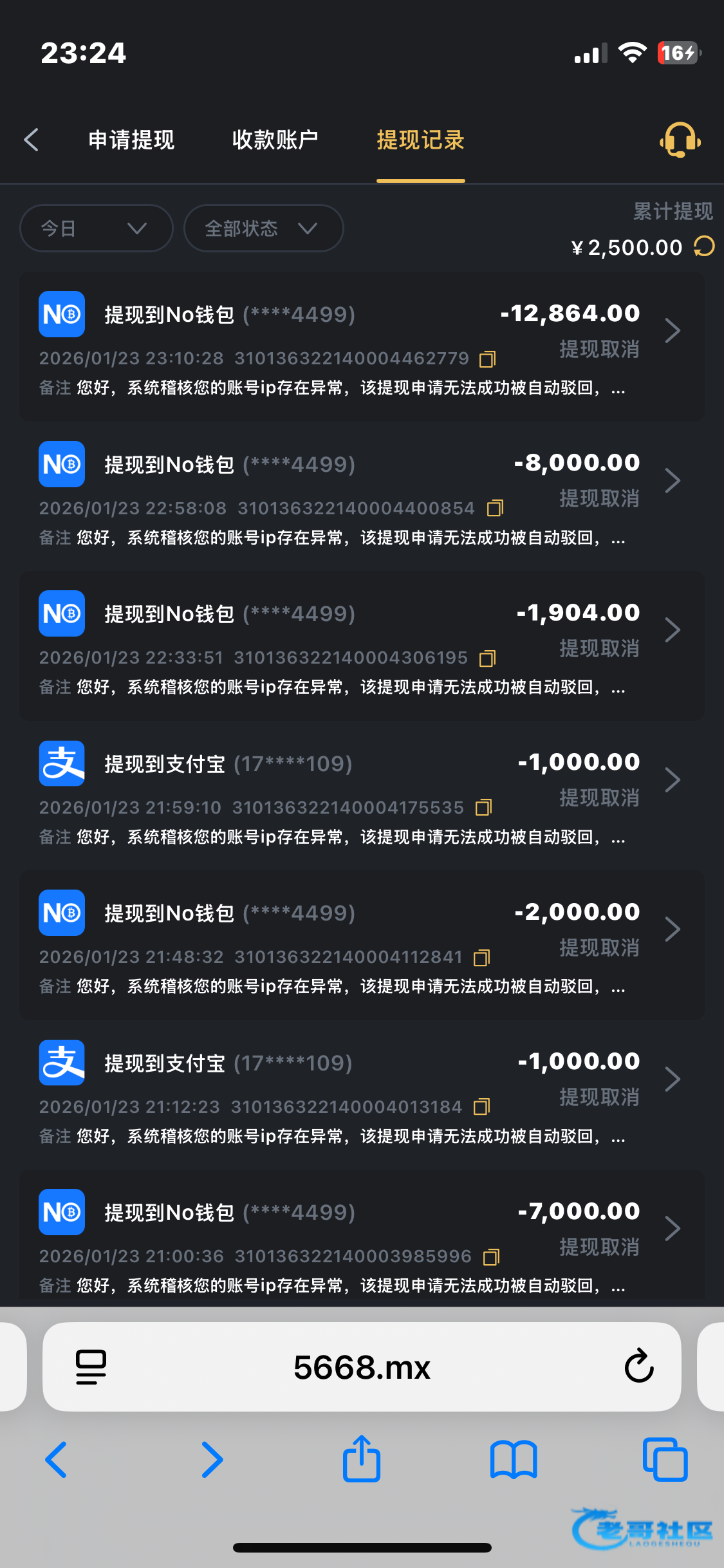Contact customer service via headset icon
This screenshot has height=1568, width=724.
(x=680, y=140)
